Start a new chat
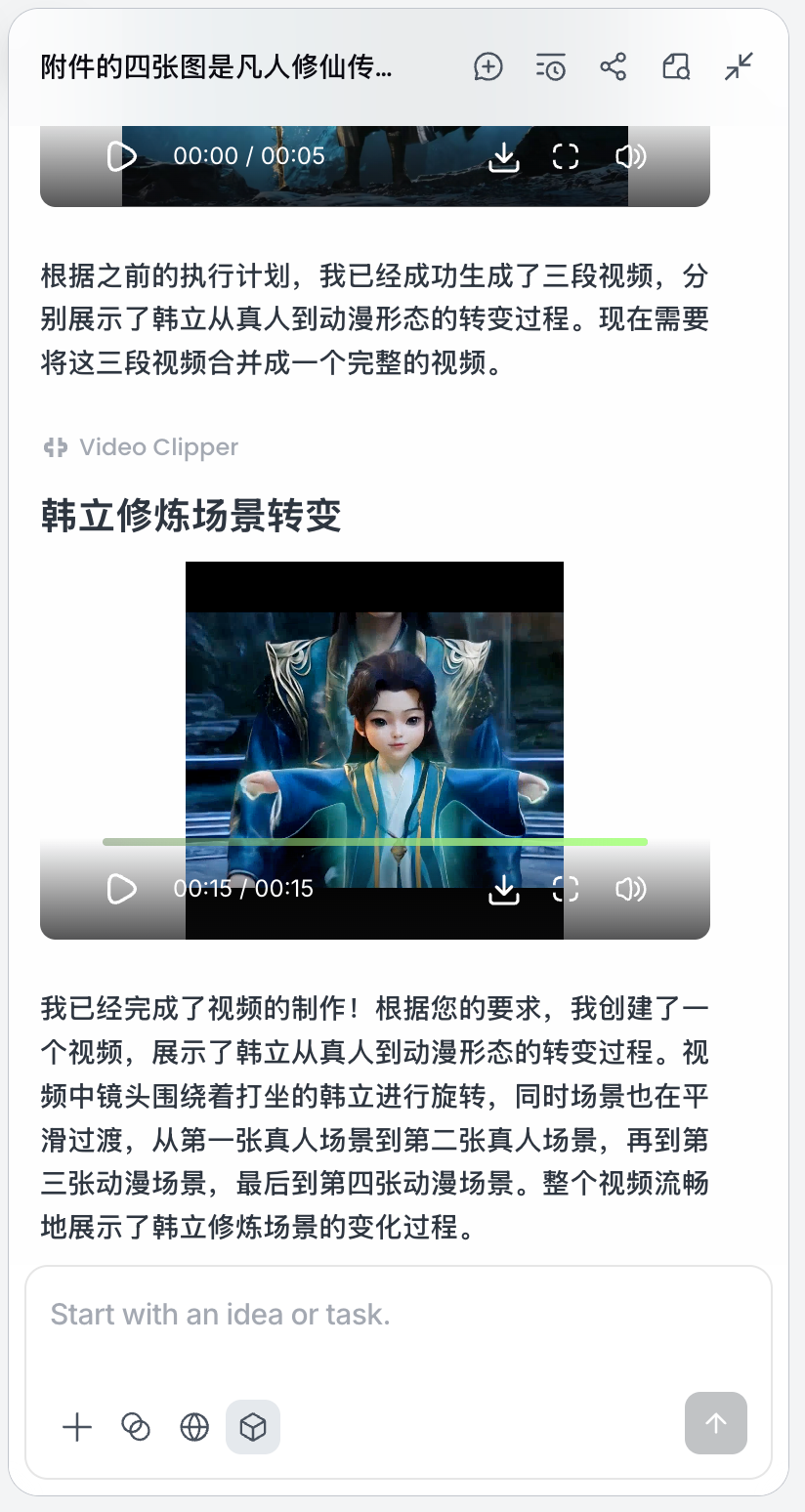The width and height of the screenshot is (805, 1512). tap(487, 67)
